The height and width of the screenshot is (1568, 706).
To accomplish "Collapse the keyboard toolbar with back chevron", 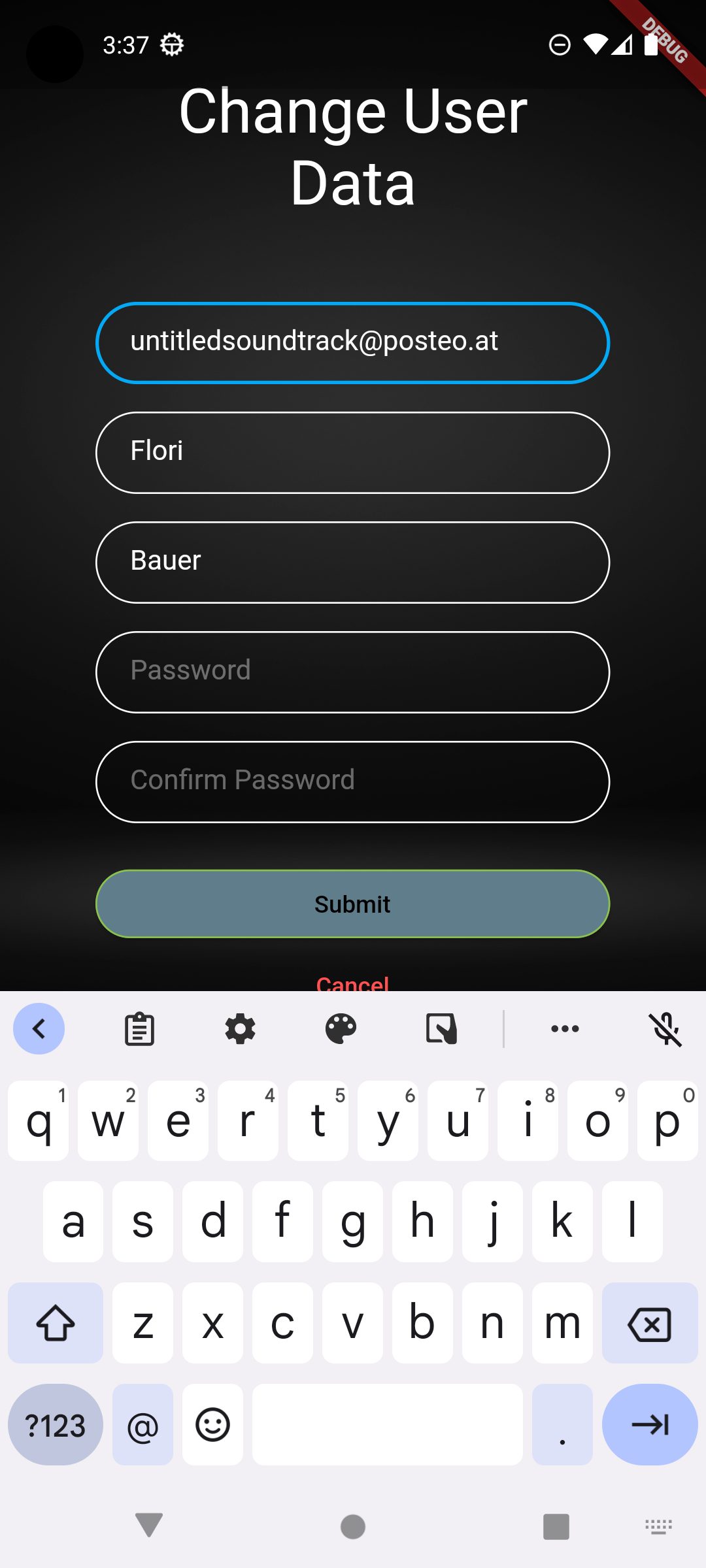I will coord(39,1029).
